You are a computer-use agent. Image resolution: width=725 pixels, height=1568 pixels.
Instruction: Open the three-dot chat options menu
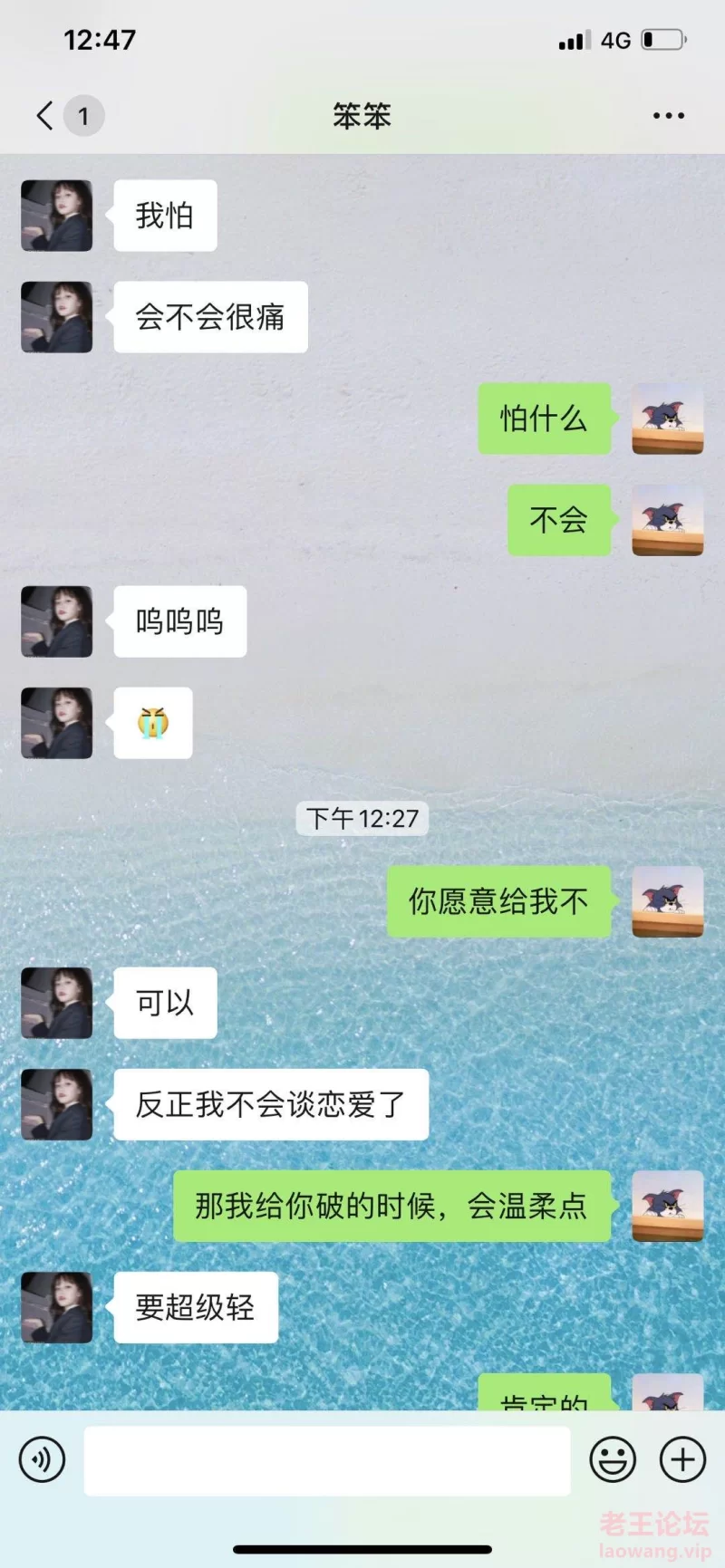point(669,116)
